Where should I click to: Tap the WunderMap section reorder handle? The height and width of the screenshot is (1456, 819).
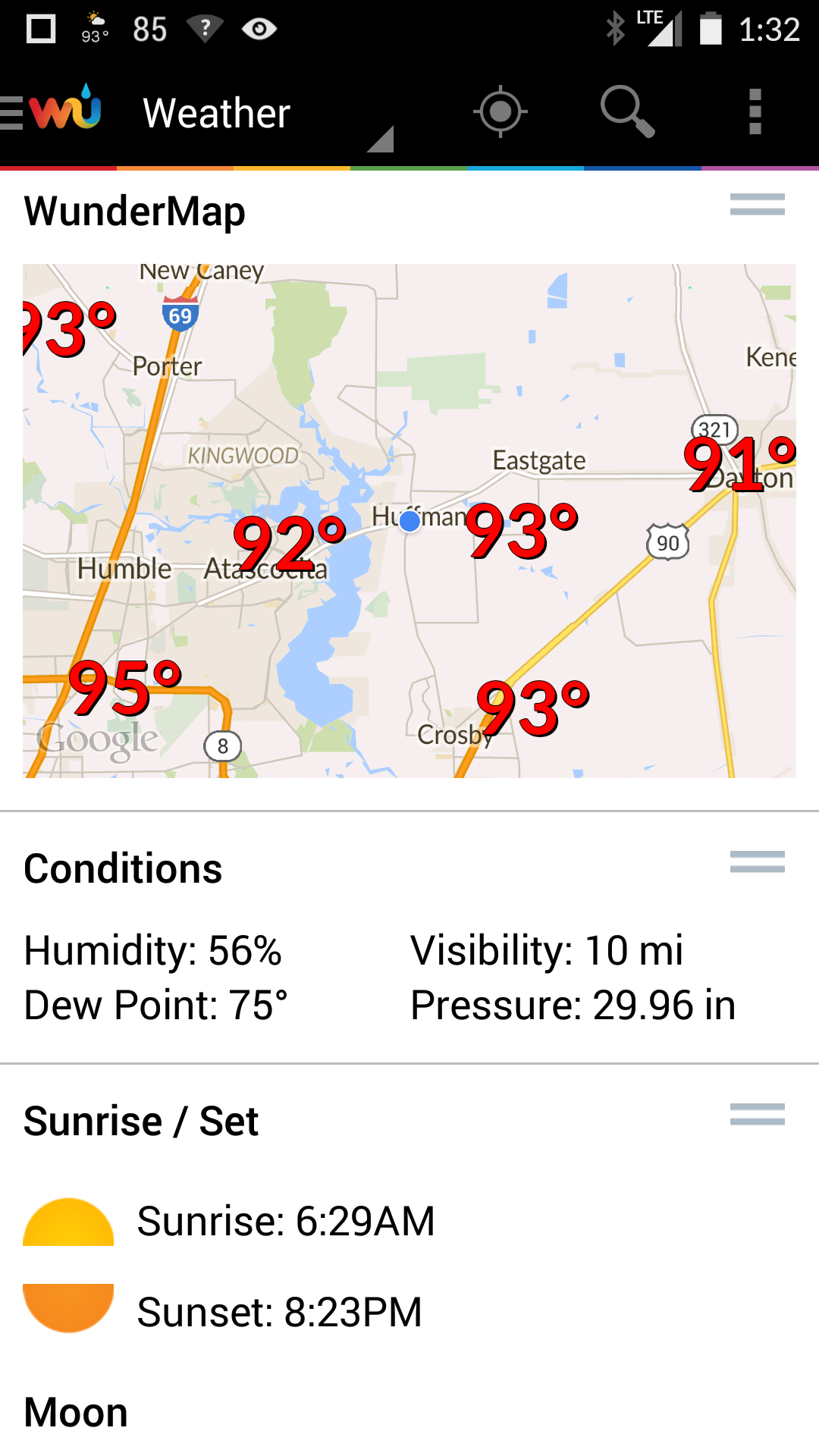click(x=757, y=205)
